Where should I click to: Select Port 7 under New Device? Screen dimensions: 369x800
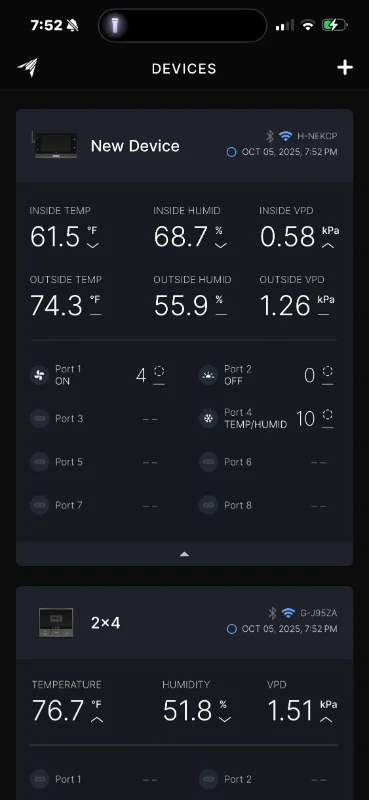97,505
